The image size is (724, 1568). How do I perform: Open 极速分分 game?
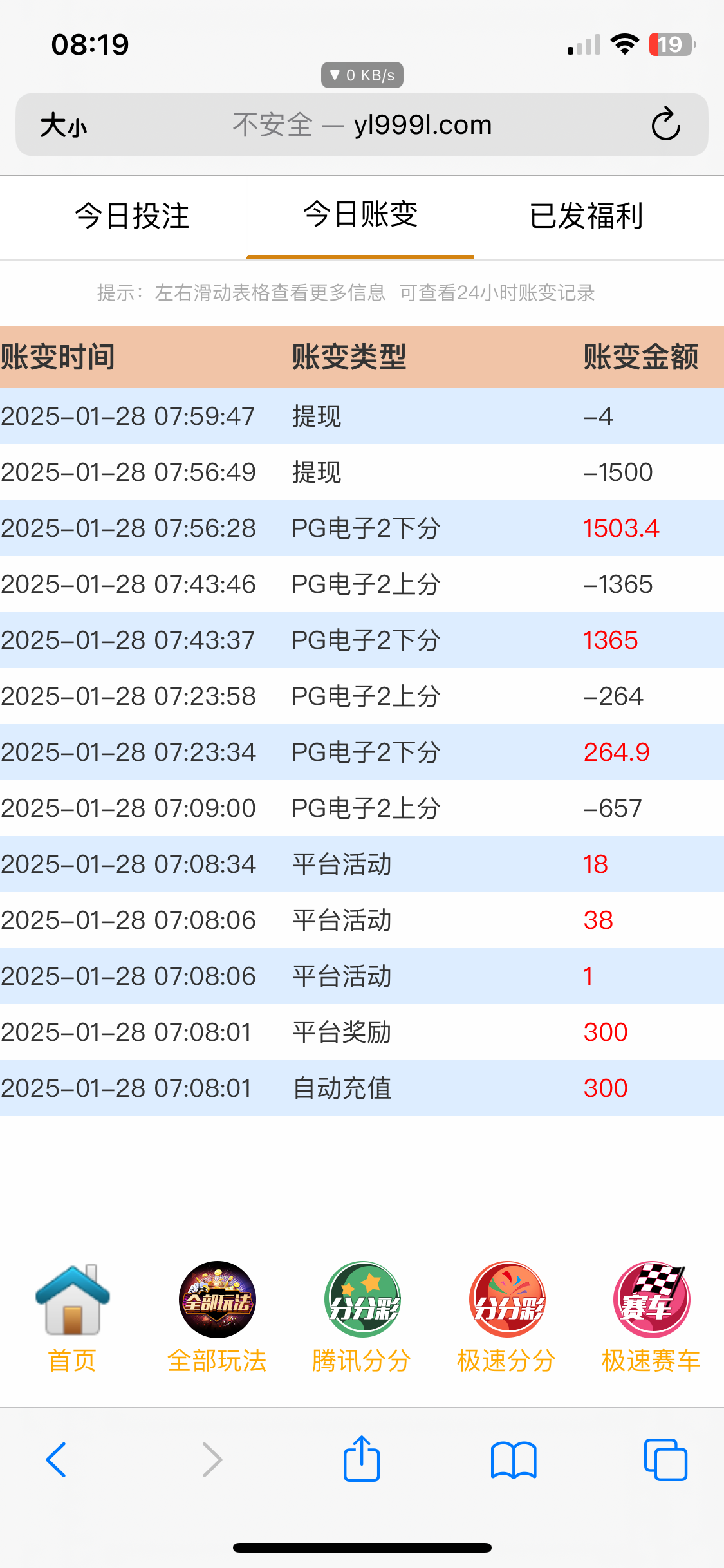[506, 1317]
